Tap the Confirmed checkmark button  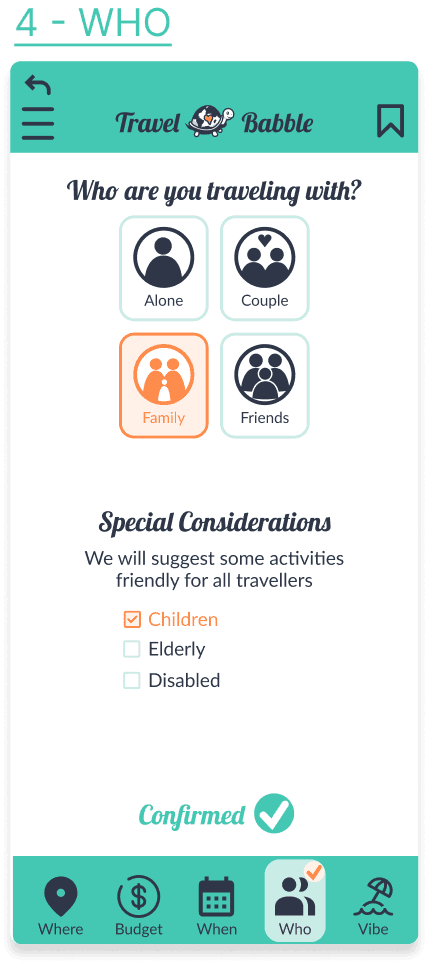tap(274, 814)
